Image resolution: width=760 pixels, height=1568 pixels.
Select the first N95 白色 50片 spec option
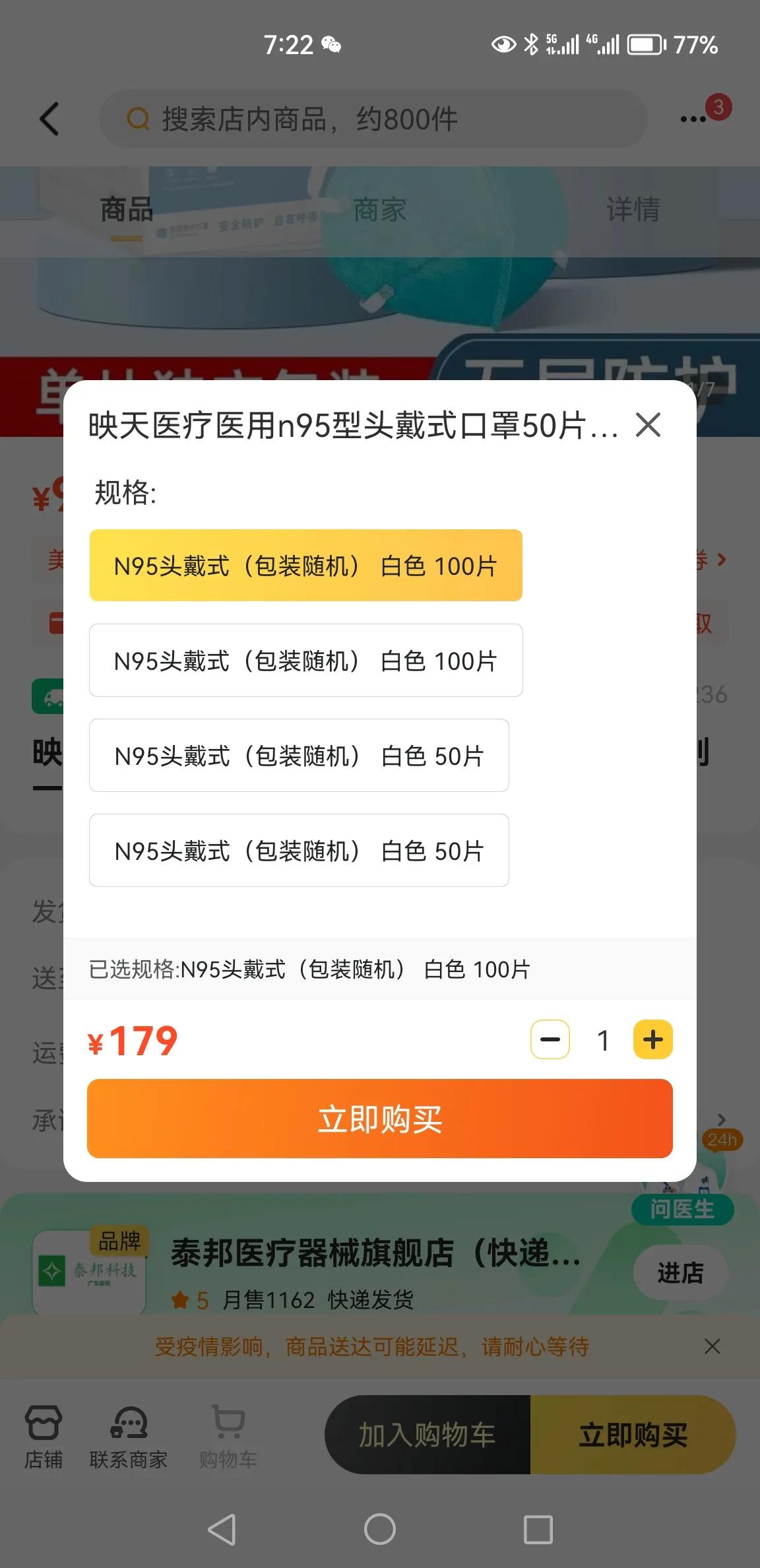[x=300, y=756]
